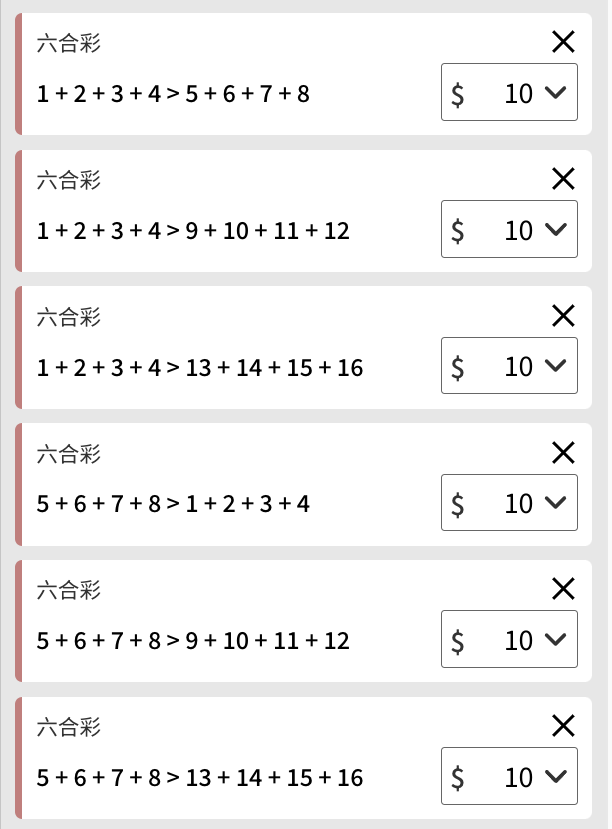The width and height of the screenshot is (612, 829).
Task: Open amount dropdown for 1+2+3+4 > 5+6+7+8
Action: coord(509,93)
